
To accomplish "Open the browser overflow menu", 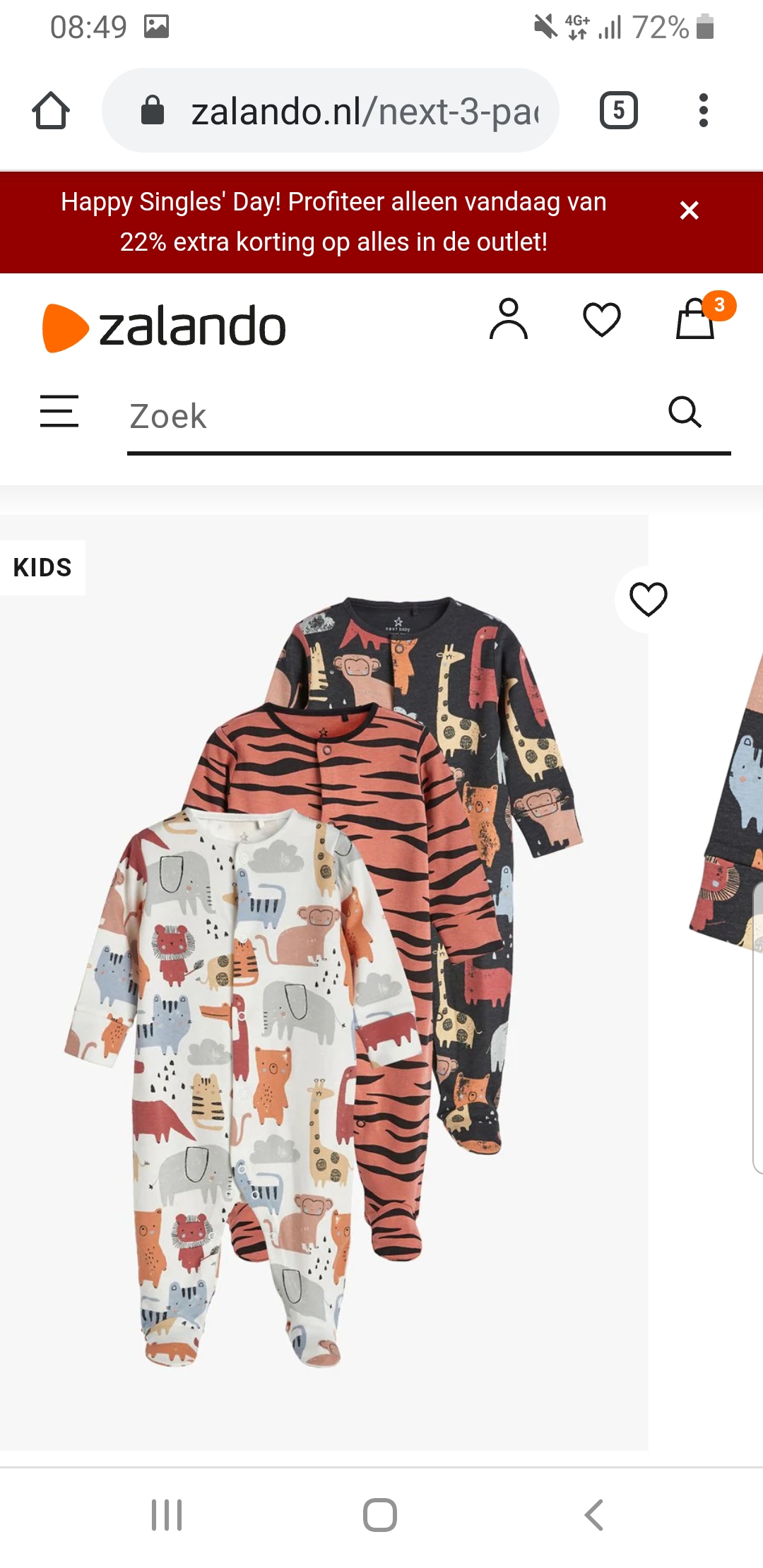I will click(x=703, y=111).
